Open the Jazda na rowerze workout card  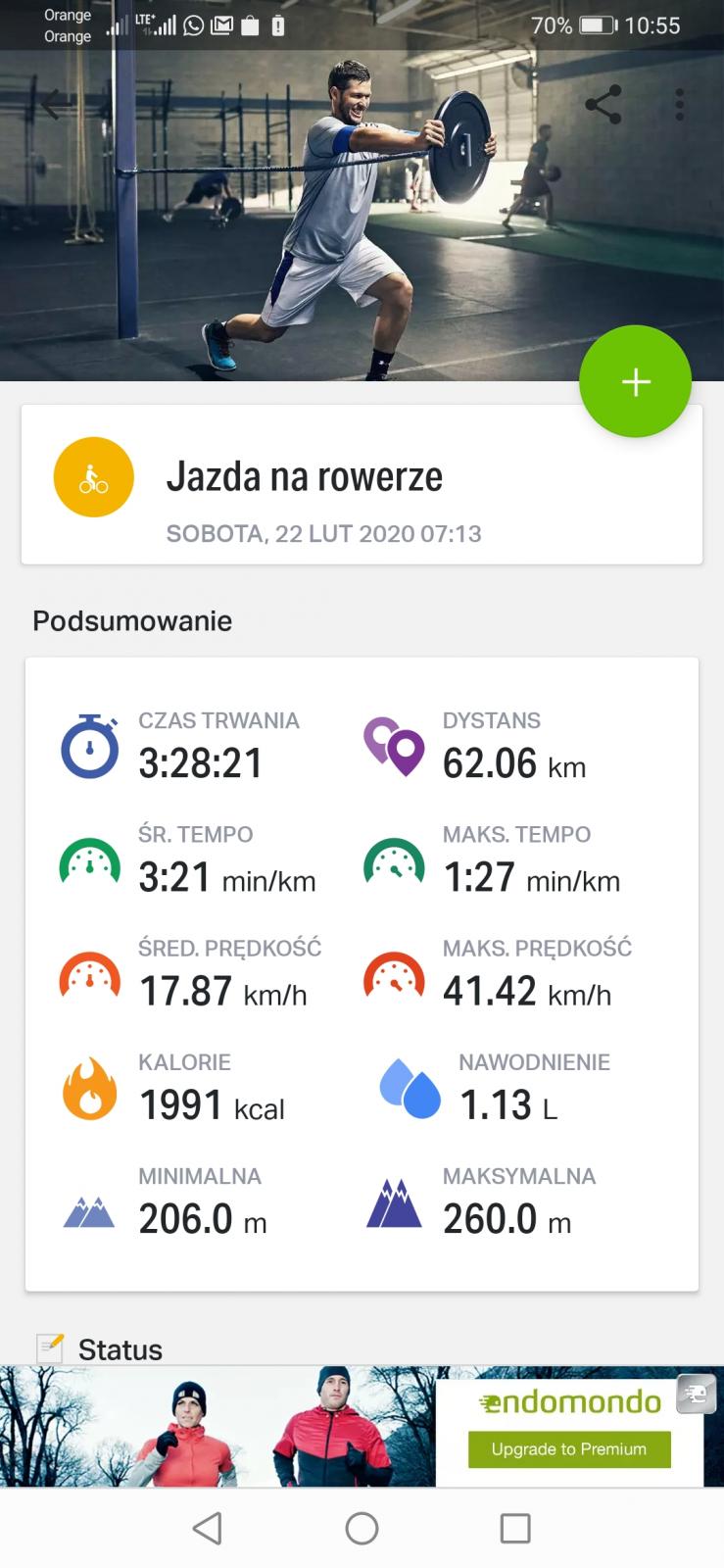[362, 484]
